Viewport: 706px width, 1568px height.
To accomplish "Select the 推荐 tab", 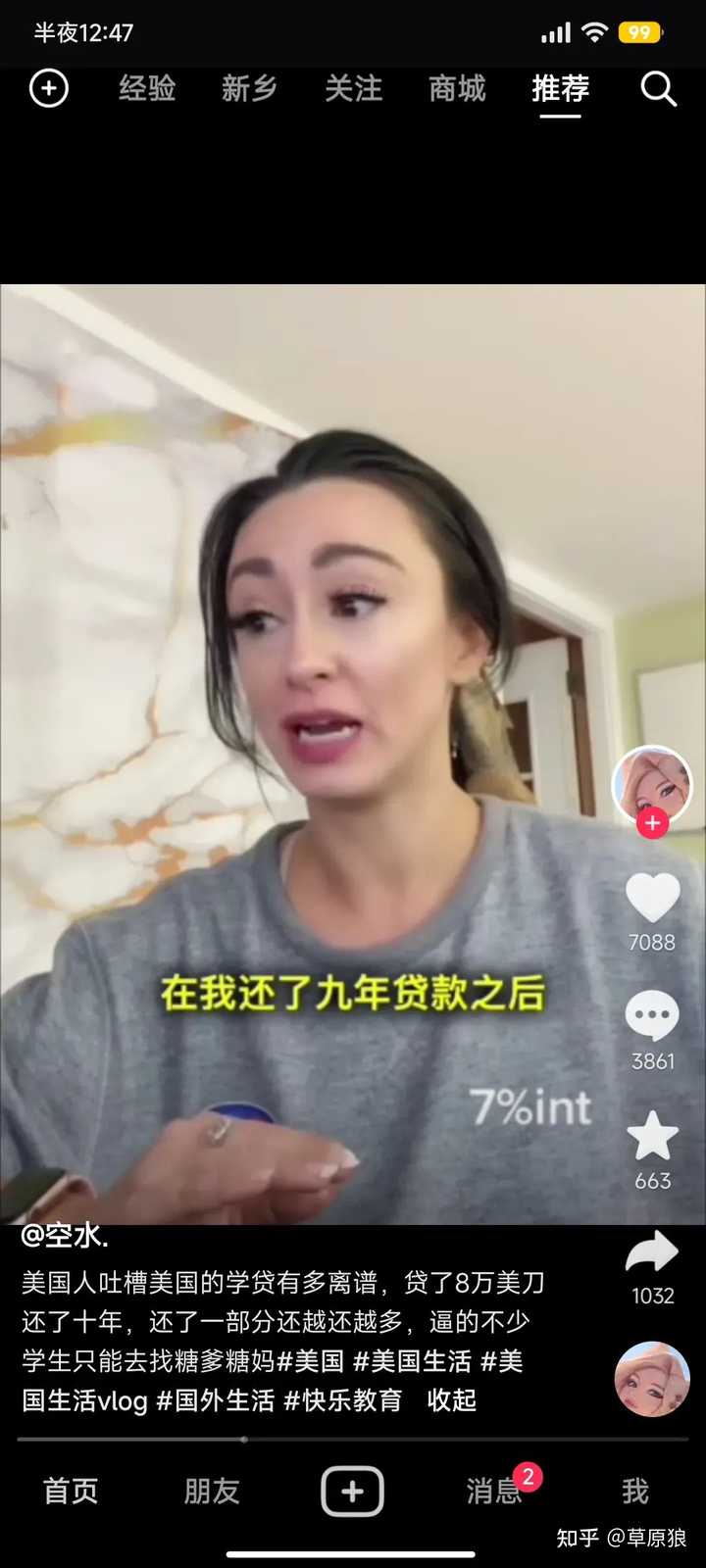I will click(x=560, y=89).
